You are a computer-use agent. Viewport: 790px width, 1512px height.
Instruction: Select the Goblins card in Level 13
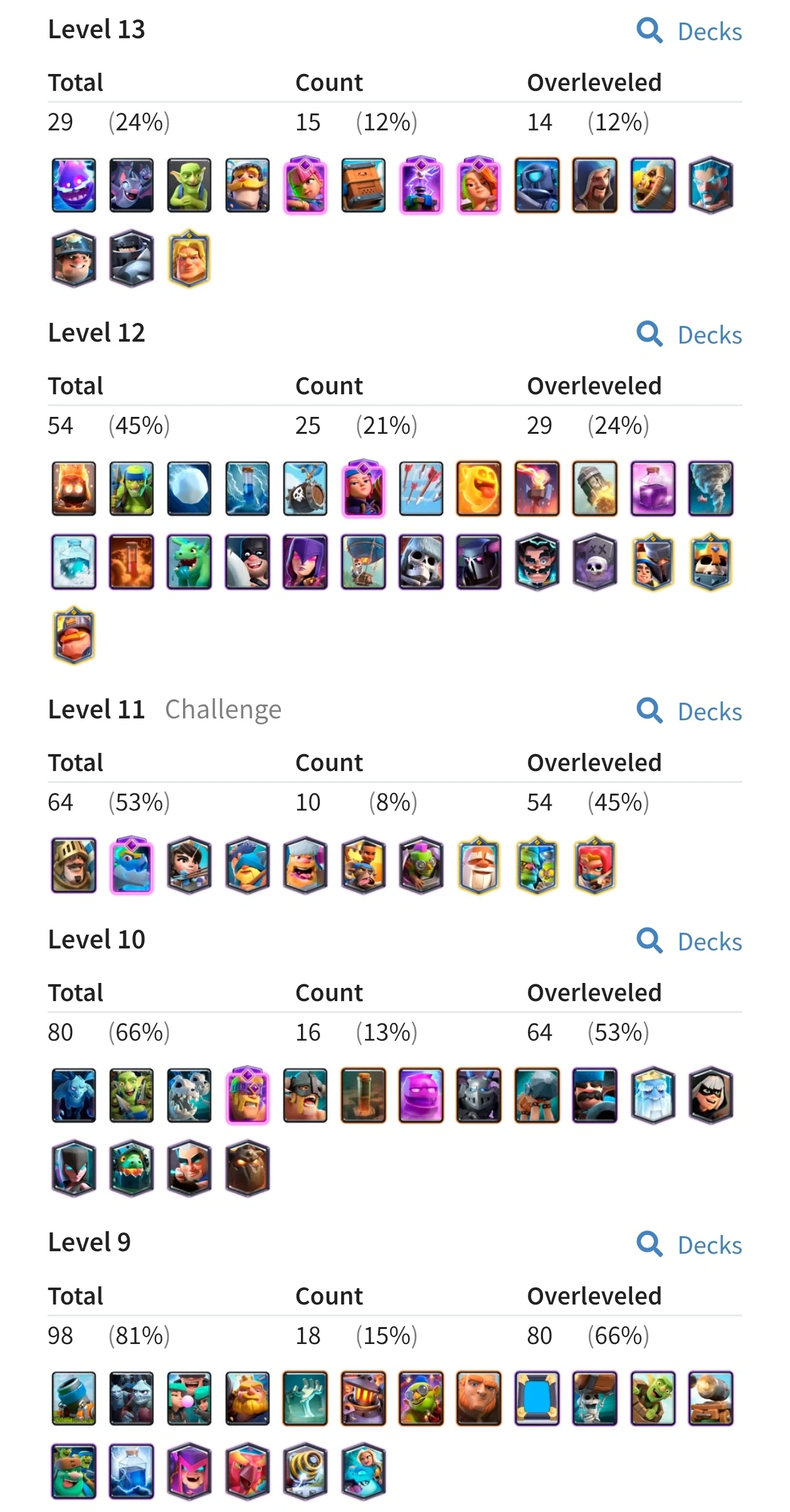pos(189,185)
